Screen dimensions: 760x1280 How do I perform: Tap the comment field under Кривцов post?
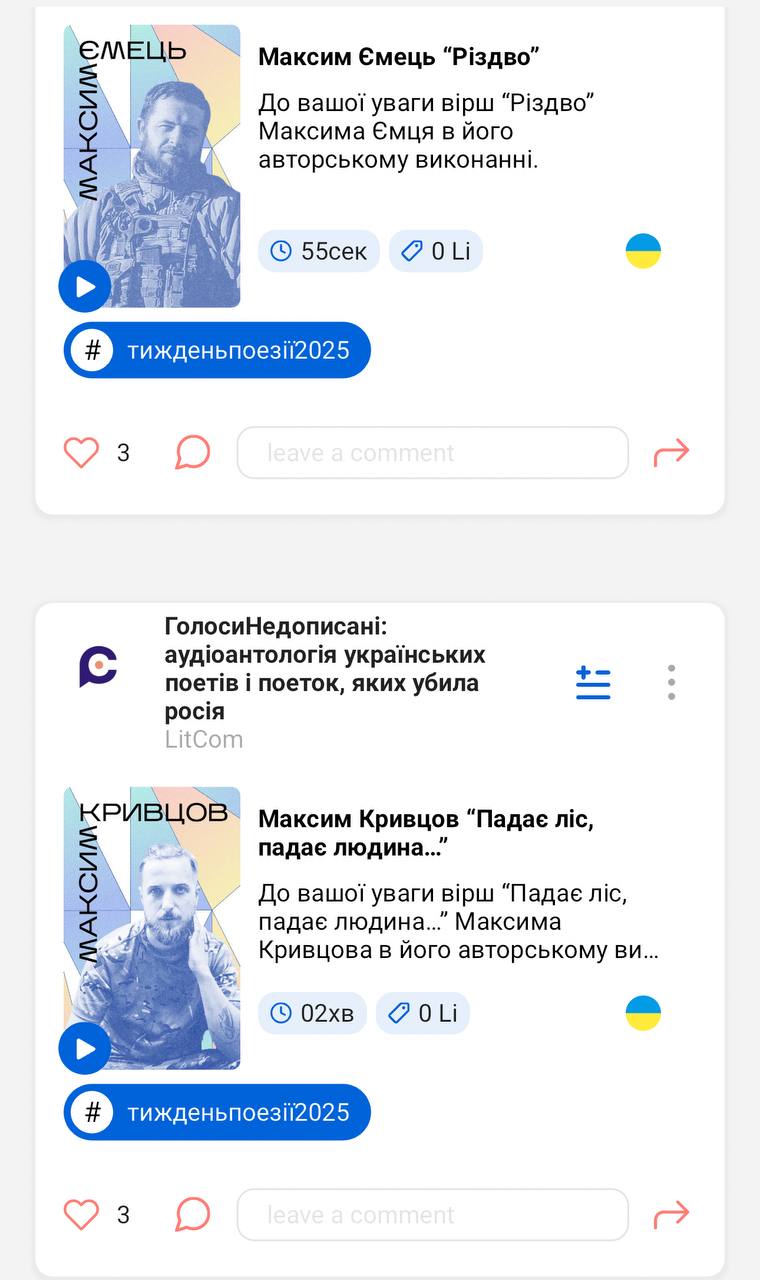432,1215
